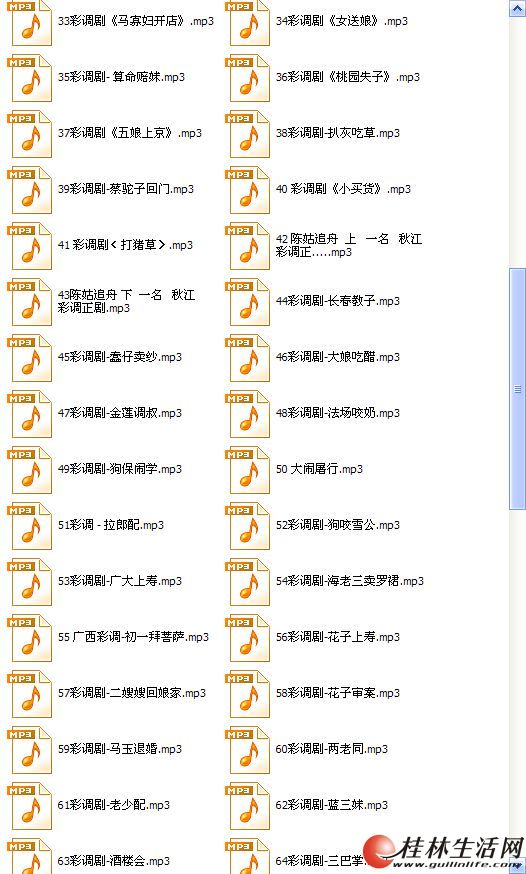Screen dimensions: 526x874
Task: Select 51彩调 - 拉郎配.mp3
Action: click(111, 525)
